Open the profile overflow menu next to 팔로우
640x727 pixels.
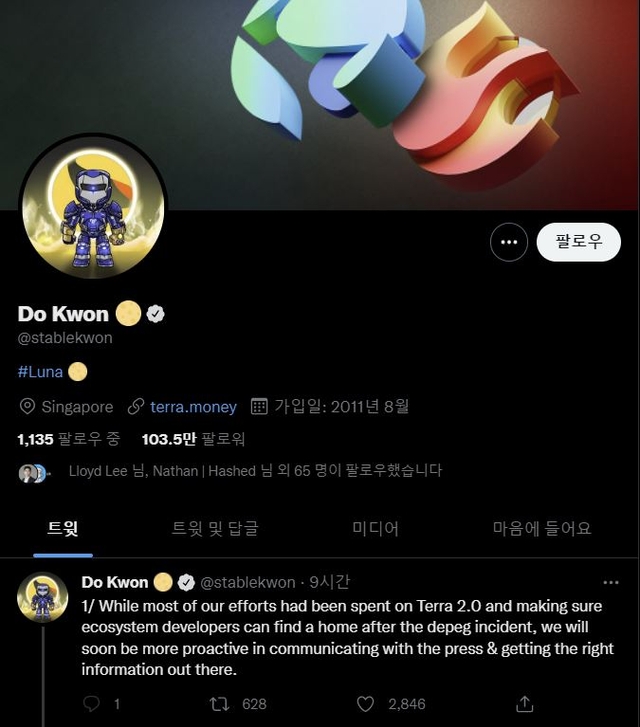click(x=509, y=242)
